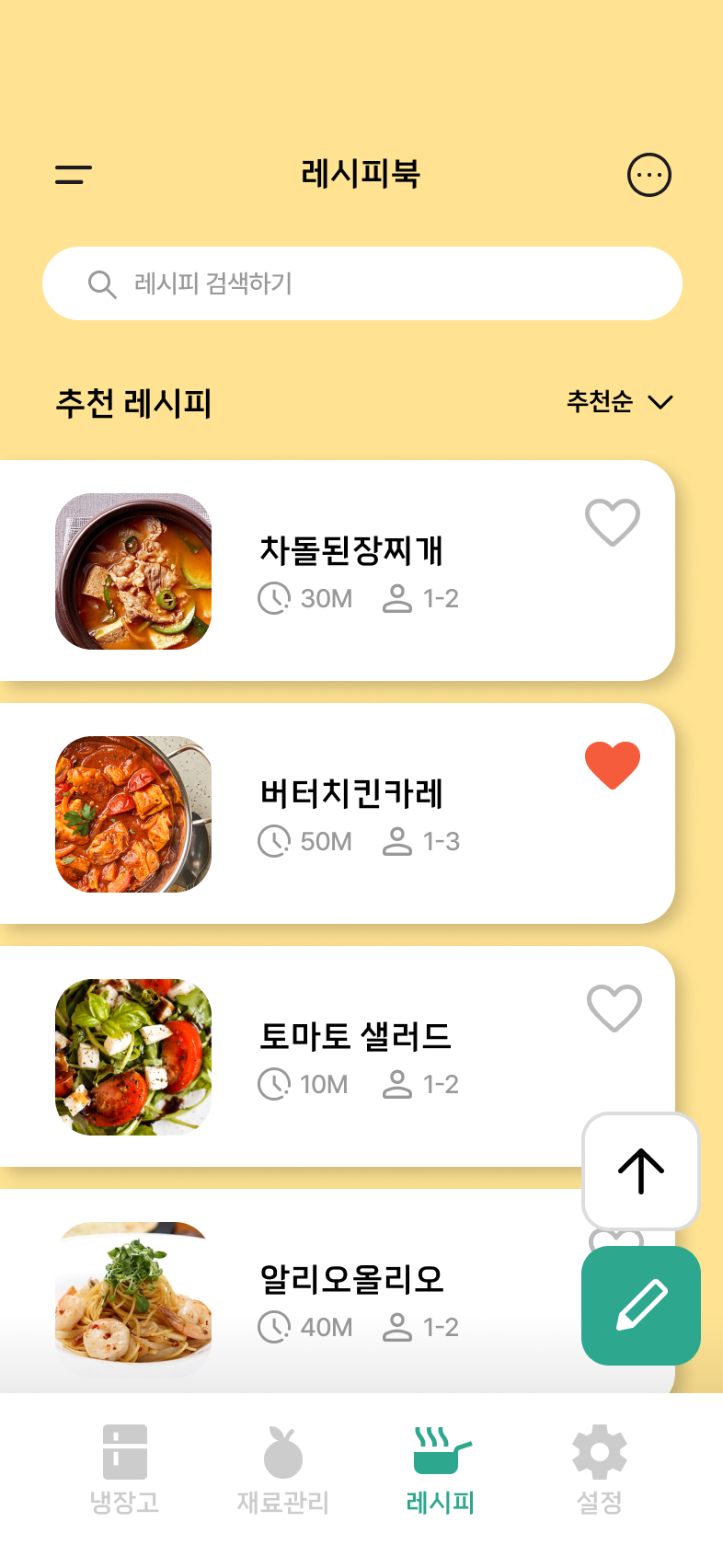Unlike the 버터치킨카레 recipe
Screen dimensions: 723x1568
(613, 765)
